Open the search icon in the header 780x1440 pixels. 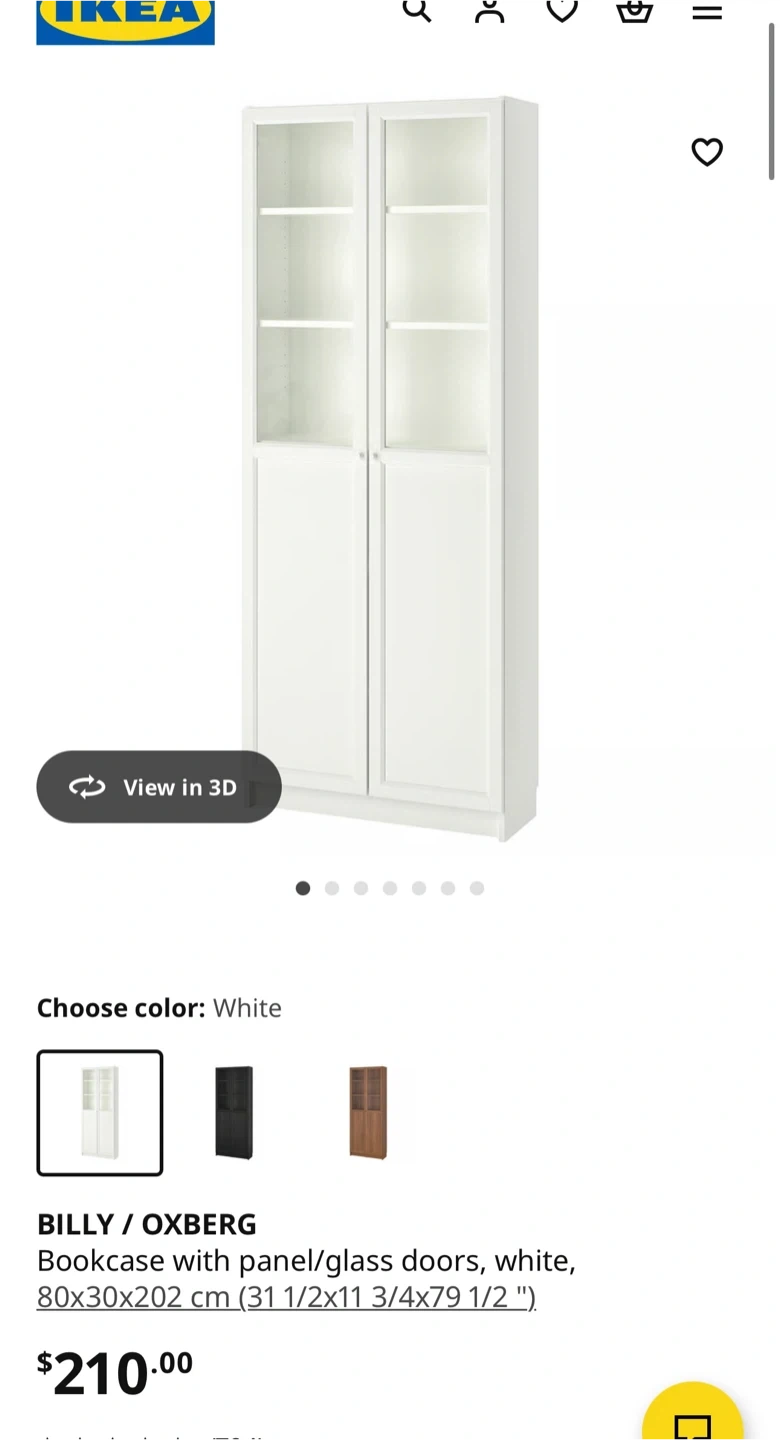coord(417,10)
